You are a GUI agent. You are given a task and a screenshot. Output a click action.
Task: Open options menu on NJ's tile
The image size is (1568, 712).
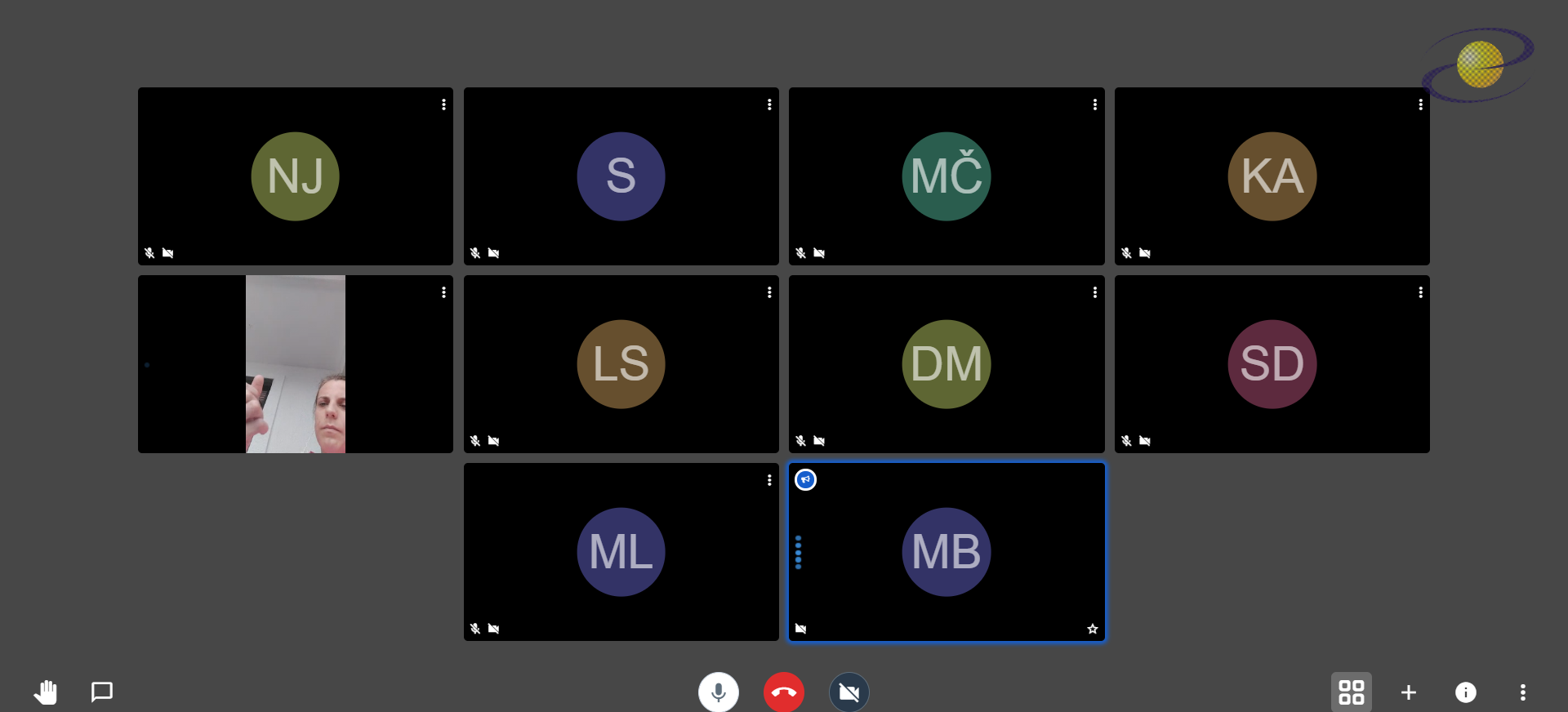point(443,105)
